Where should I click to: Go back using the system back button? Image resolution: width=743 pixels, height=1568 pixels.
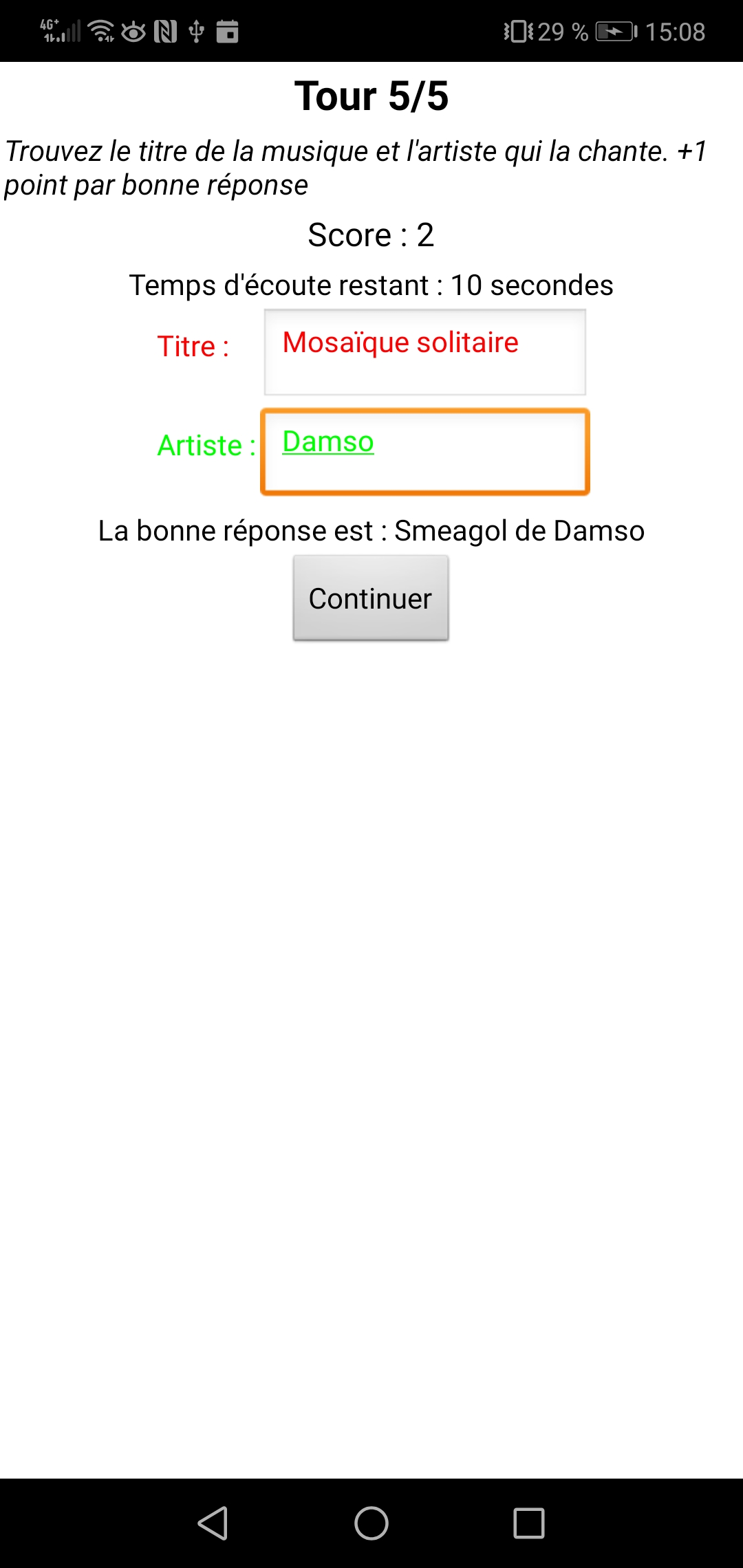(213, 1523)
